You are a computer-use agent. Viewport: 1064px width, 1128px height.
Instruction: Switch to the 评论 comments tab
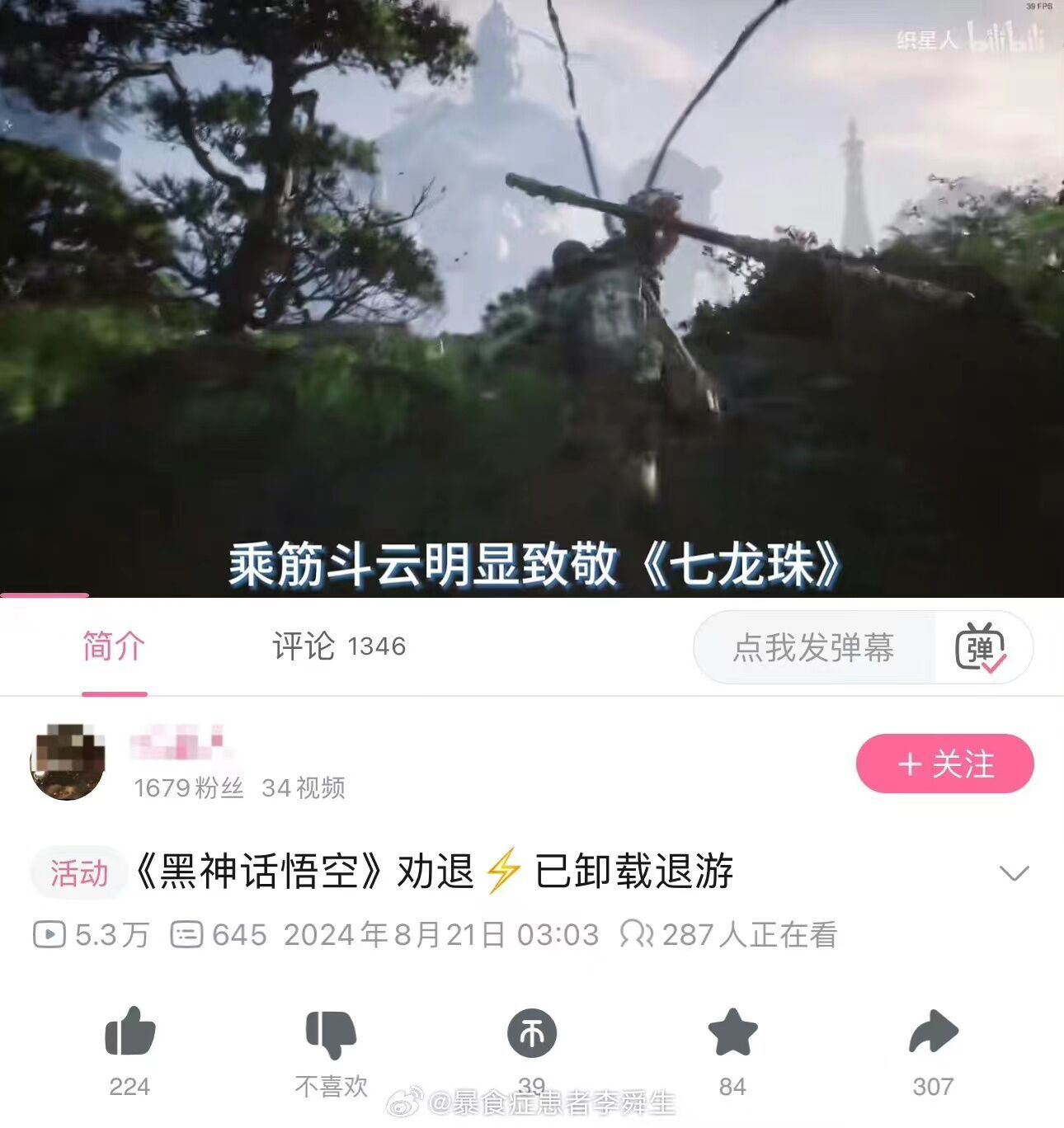pyautogui.click(x=338, y=646)
